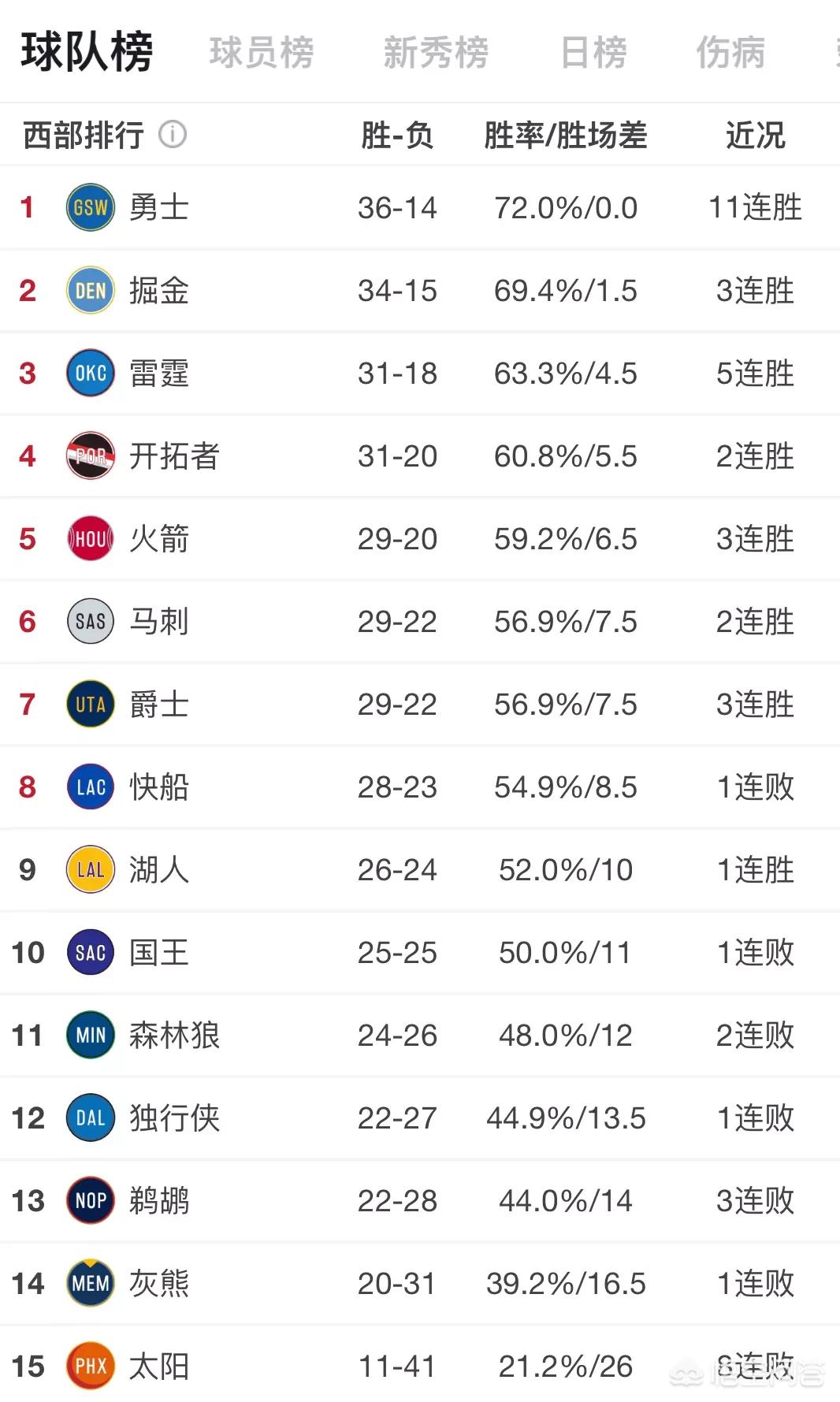Screen dimensions: 840x1402
Task: Switch to the 球员榜 tab
Action: click(x=262, y=53)
